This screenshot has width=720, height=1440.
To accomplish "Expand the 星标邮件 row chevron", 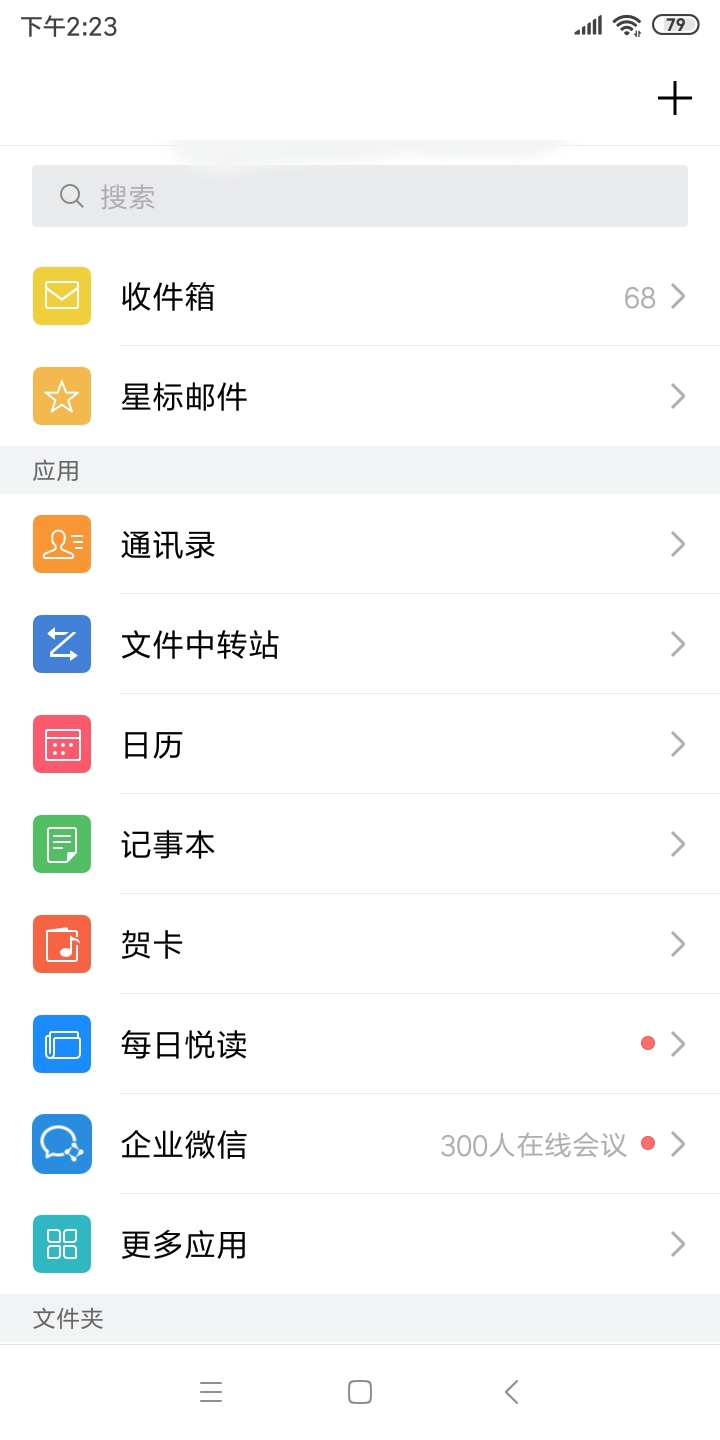I will click(677, 396).
